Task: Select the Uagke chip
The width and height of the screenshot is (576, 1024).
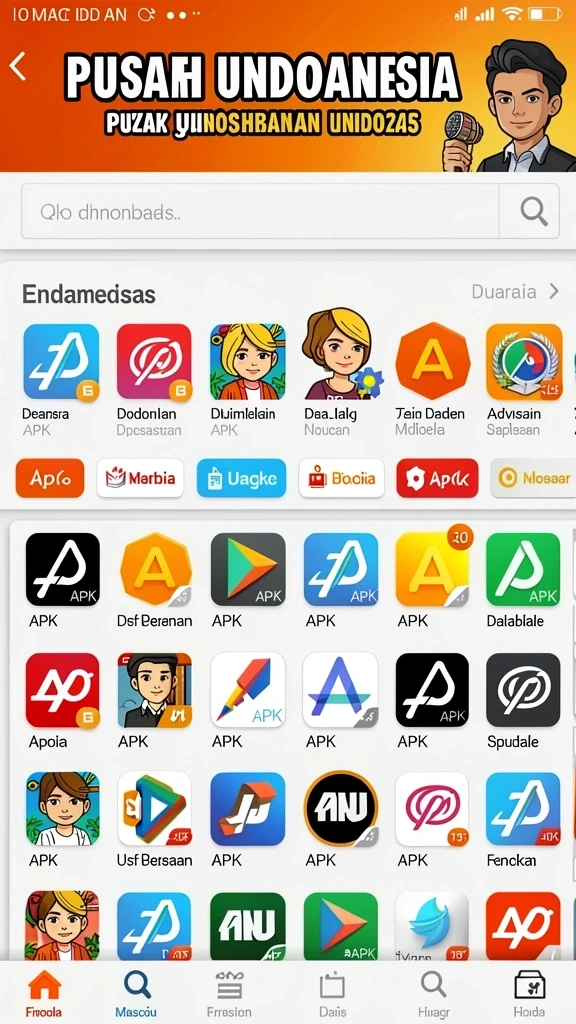Action: click(x=242, y=478)
